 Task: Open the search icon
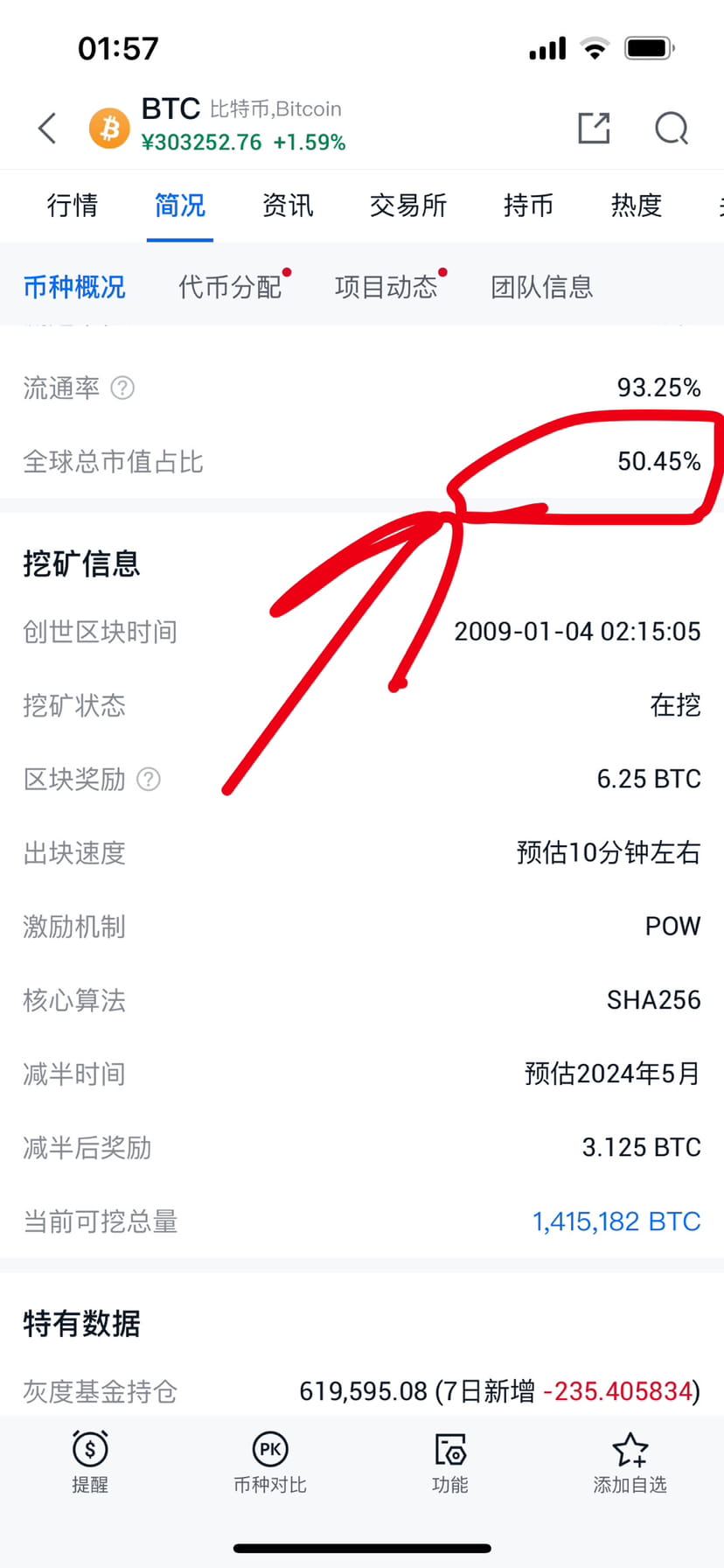[672, 129]
